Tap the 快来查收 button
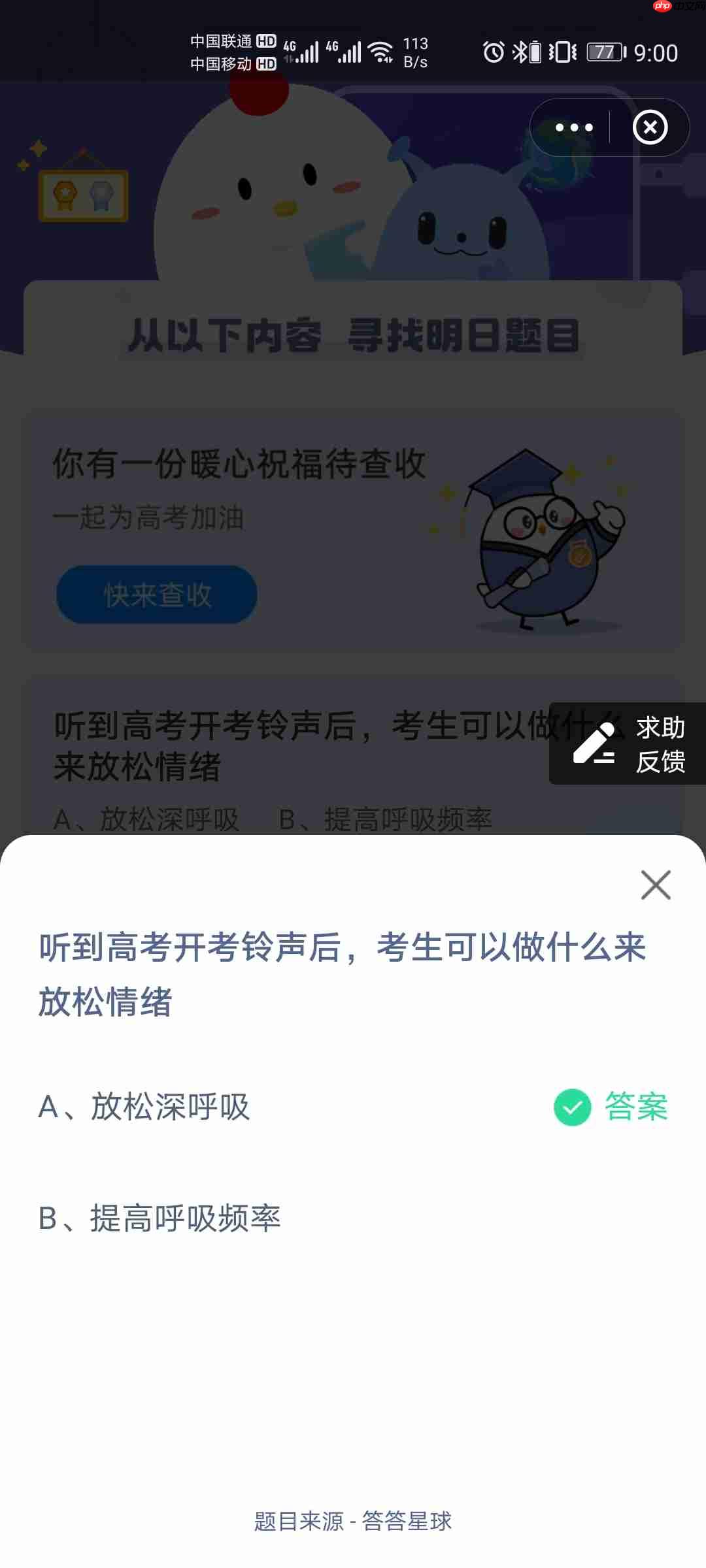706x1568 pixels. point(157,595)
